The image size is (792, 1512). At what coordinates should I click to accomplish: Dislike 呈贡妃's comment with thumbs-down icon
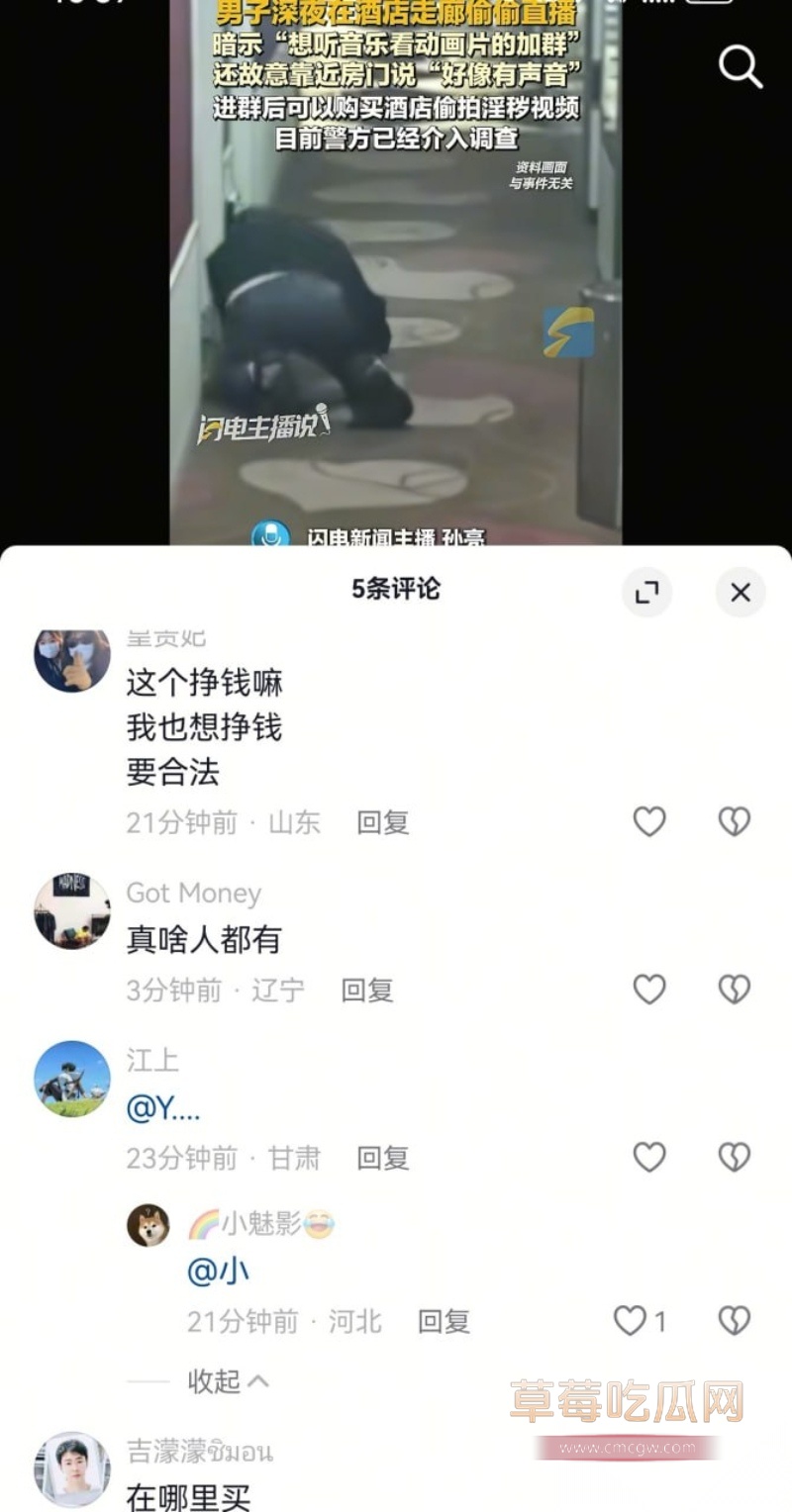(x=733, y=821)
